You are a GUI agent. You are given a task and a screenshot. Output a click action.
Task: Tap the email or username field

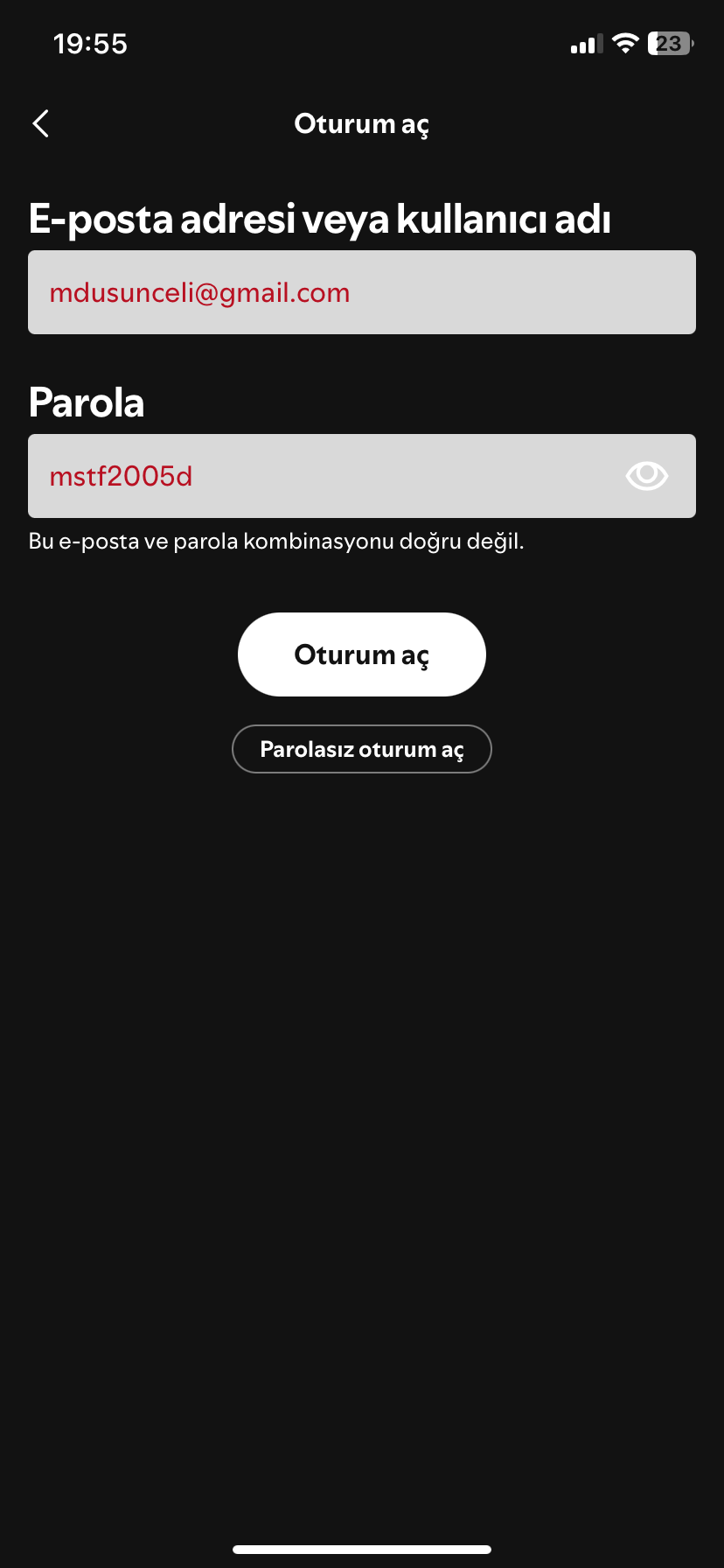(x=362, y=292)
